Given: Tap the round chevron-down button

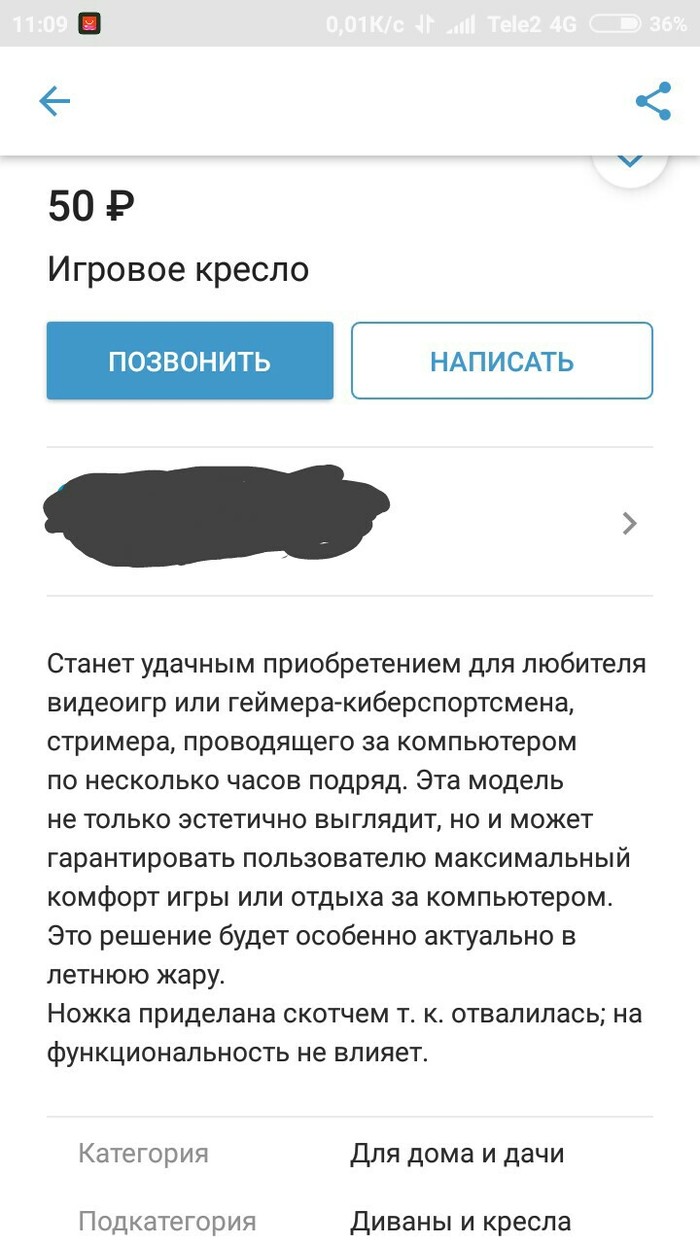Looking at the screenshot, I should (x=629, y=164).
